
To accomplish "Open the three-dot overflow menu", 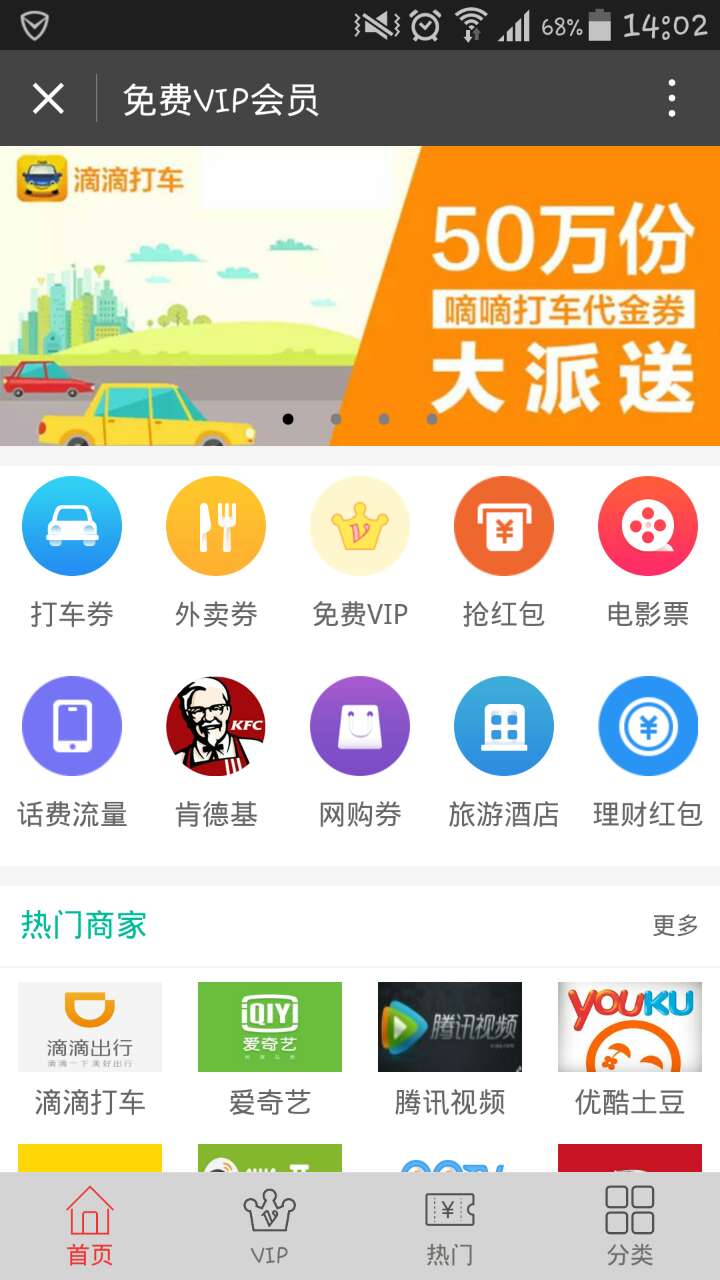I will coord(671,99).
